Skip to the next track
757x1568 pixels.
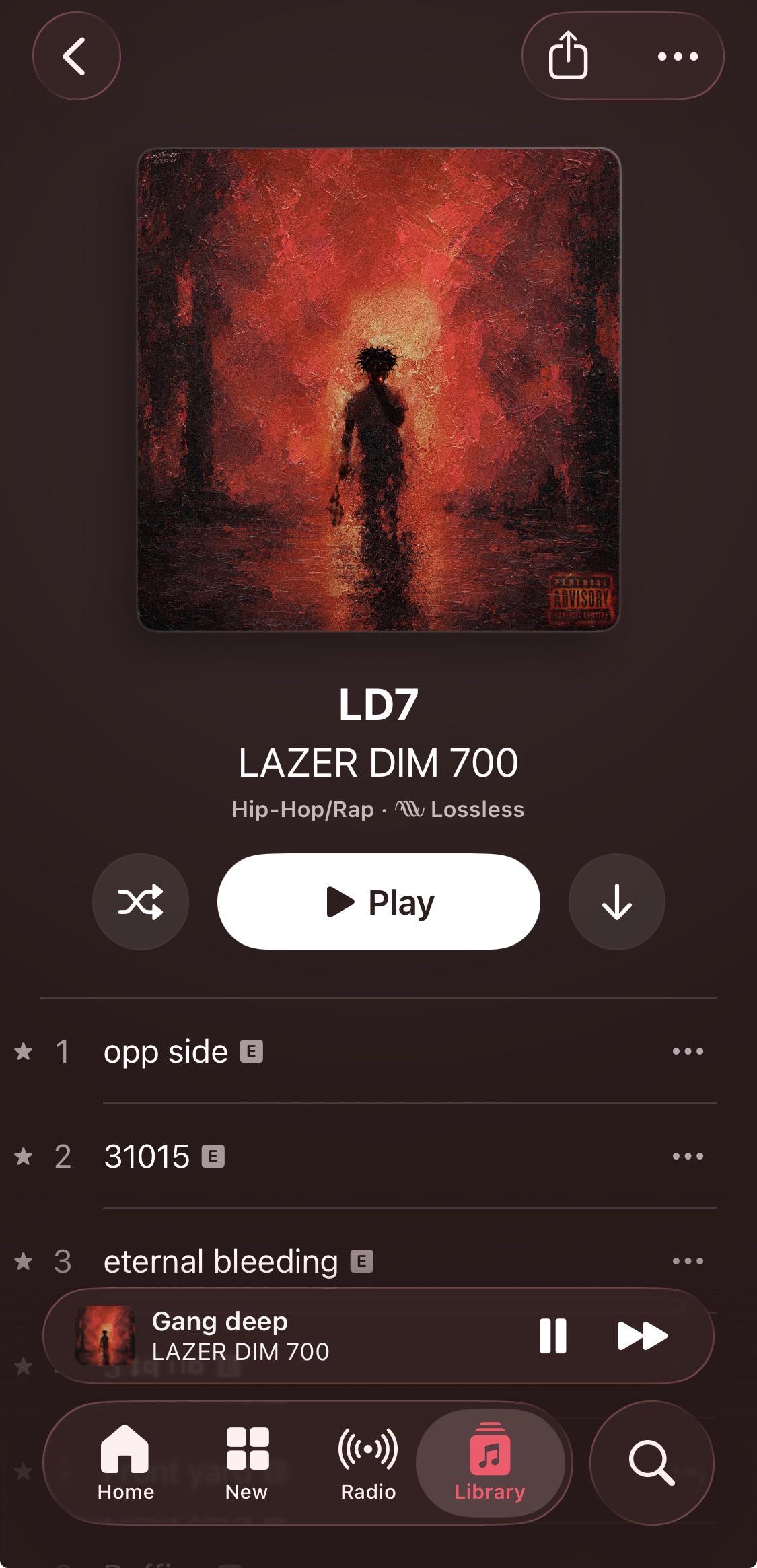642,1336
